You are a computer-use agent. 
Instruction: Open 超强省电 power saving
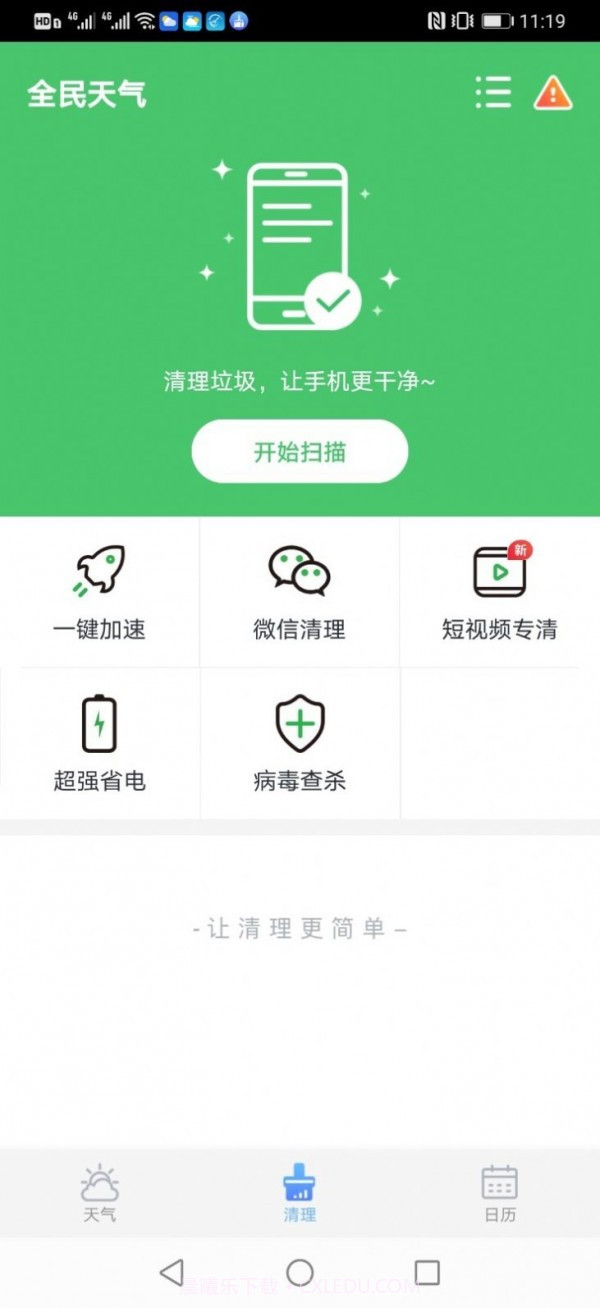pyautogui.click(x=99, y=744)
